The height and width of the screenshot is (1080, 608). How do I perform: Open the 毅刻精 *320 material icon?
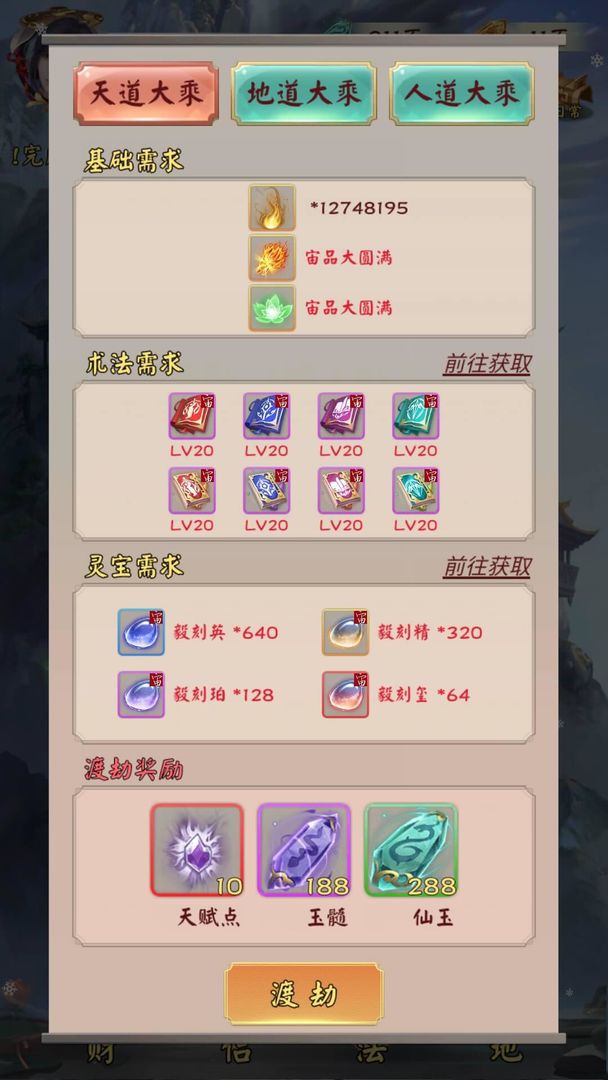pyautogui.click(x=345, y=632)
